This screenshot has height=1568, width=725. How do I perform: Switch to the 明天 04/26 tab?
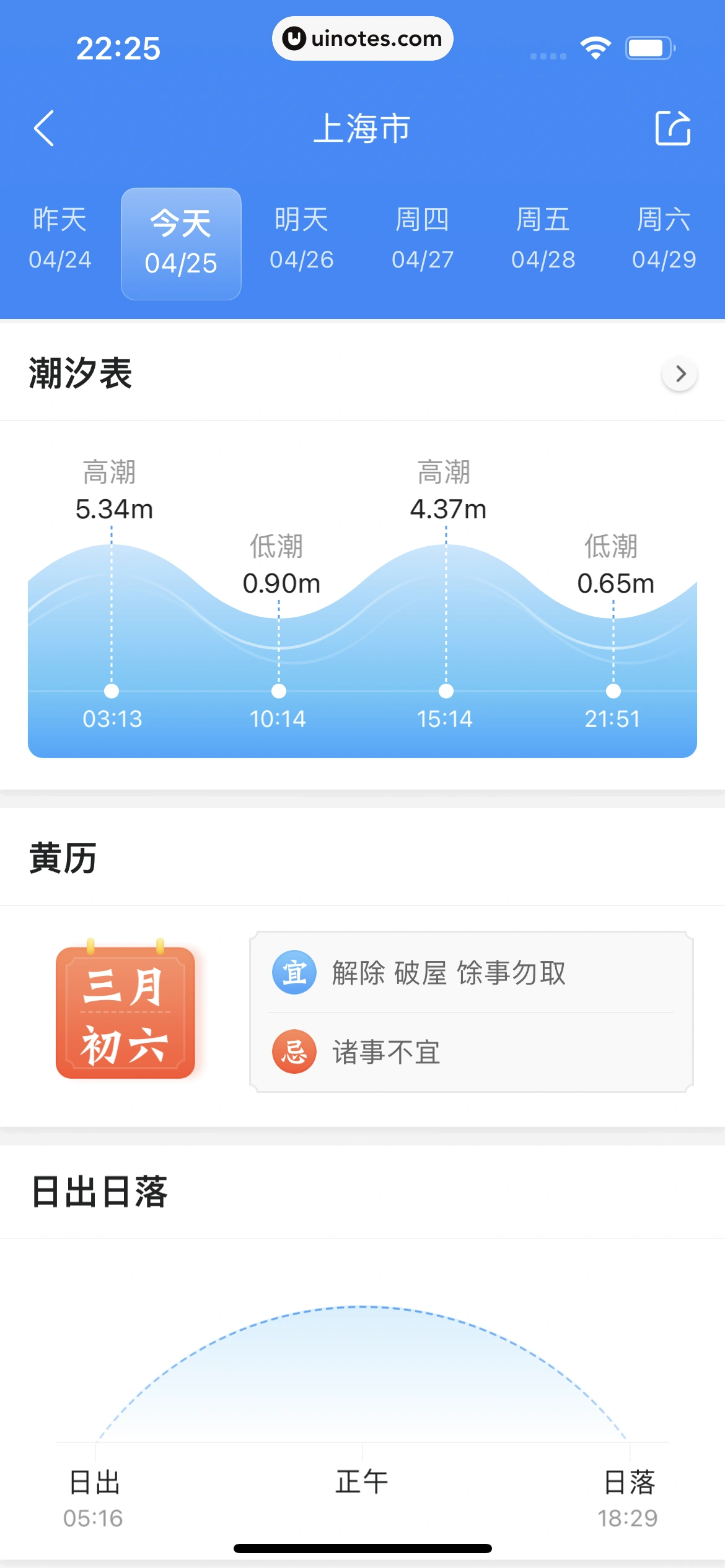(302, 240)
